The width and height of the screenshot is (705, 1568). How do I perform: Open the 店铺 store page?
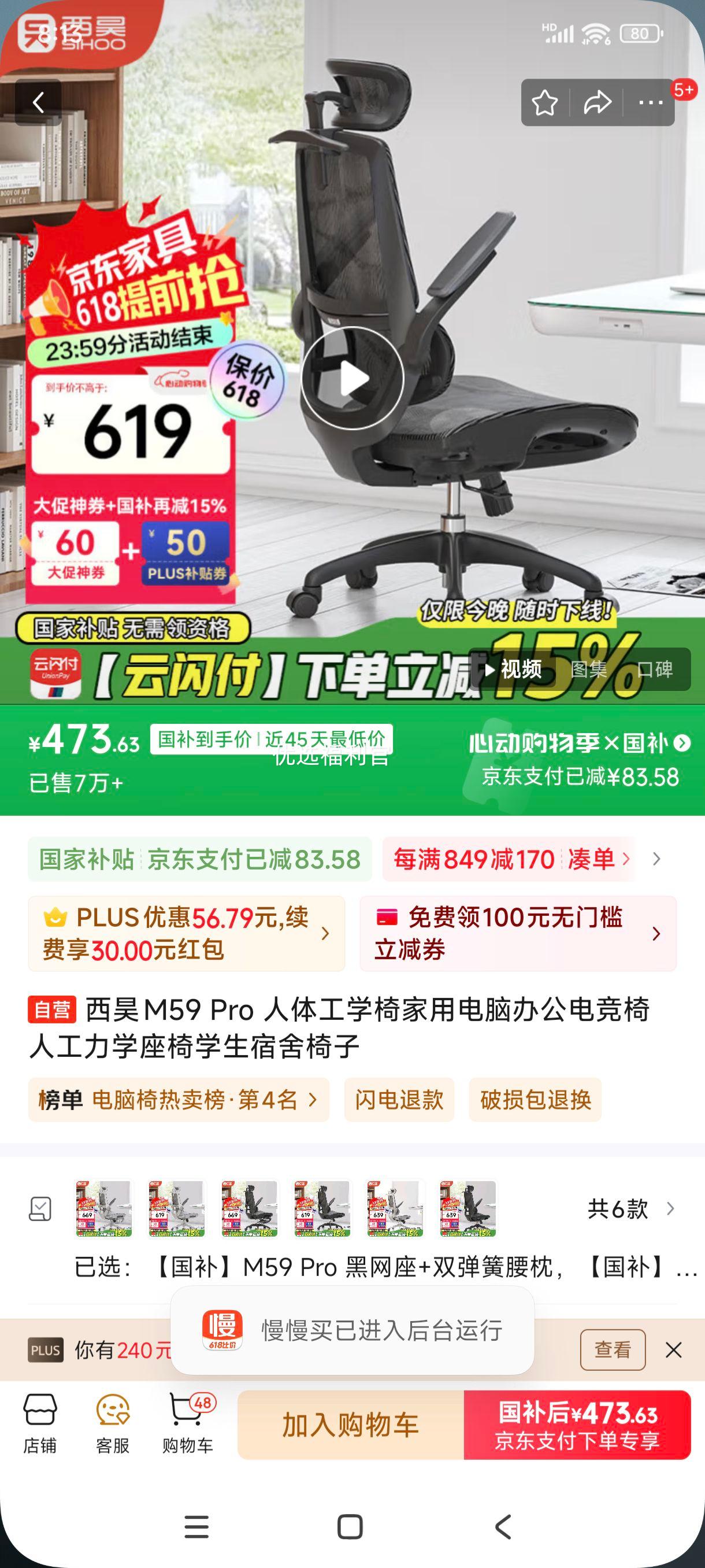pyautogui.click(x=40, y=1423)
